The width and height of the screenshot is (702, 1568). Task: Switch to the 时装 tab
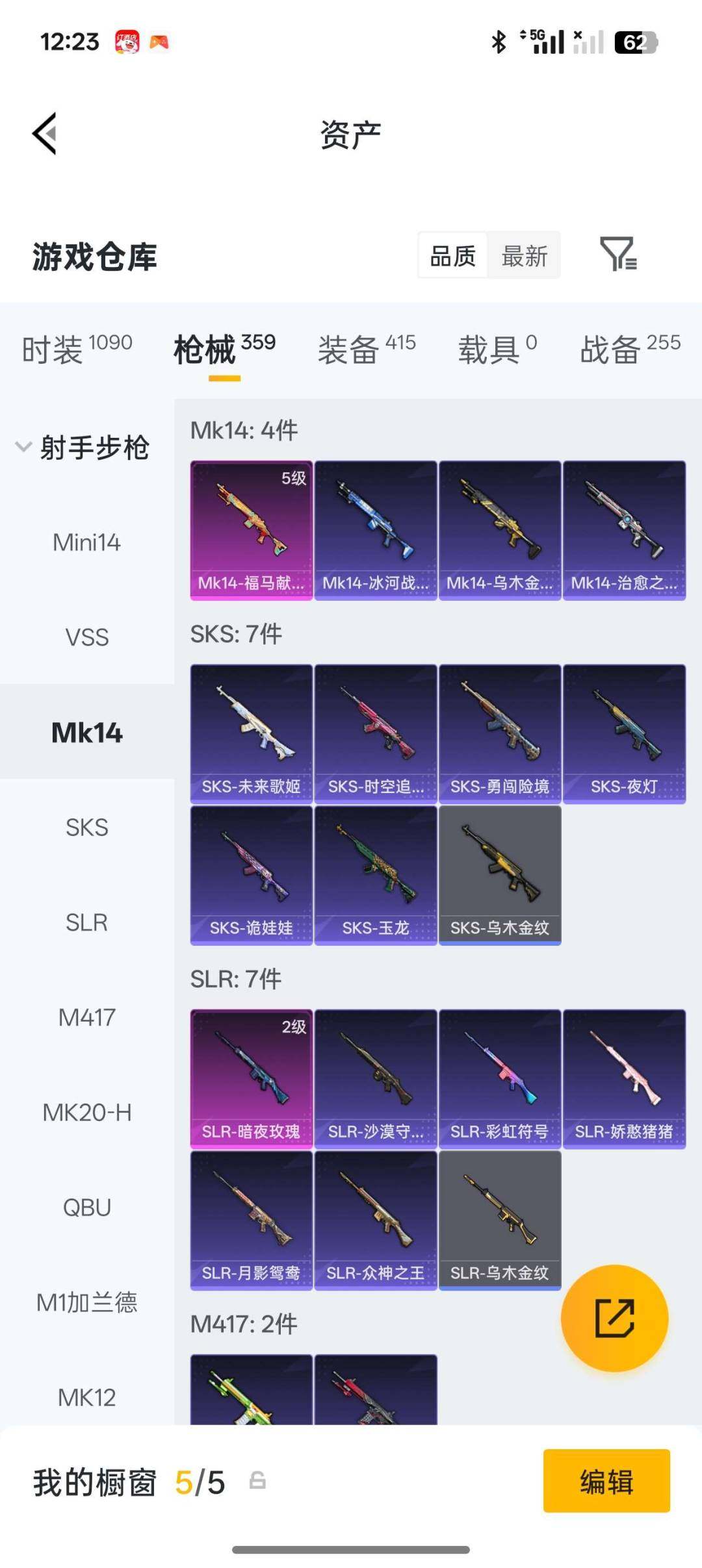pos(77,349)
